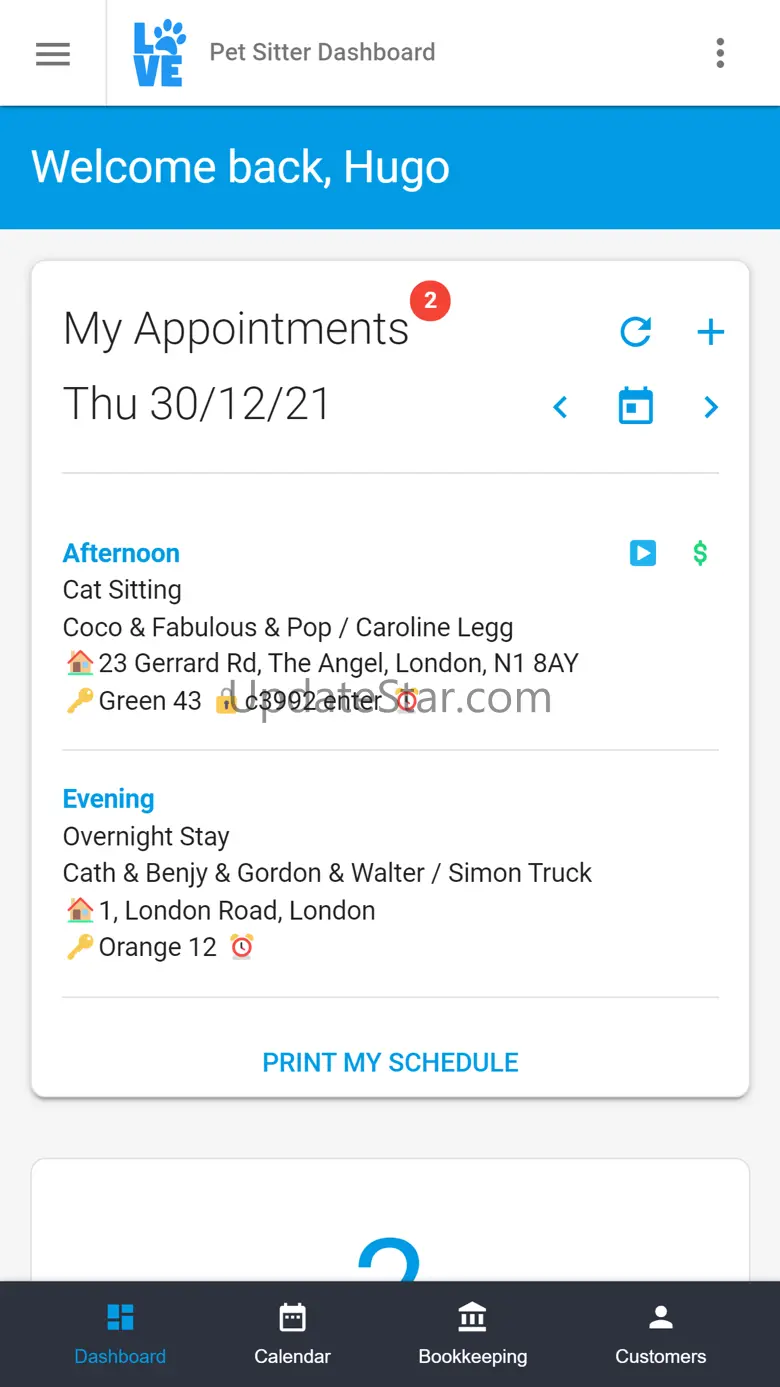Open the overflow menu in app bar
Image resolution: width=780 pixels, height=1387 pixels.
tap(720, 53)
